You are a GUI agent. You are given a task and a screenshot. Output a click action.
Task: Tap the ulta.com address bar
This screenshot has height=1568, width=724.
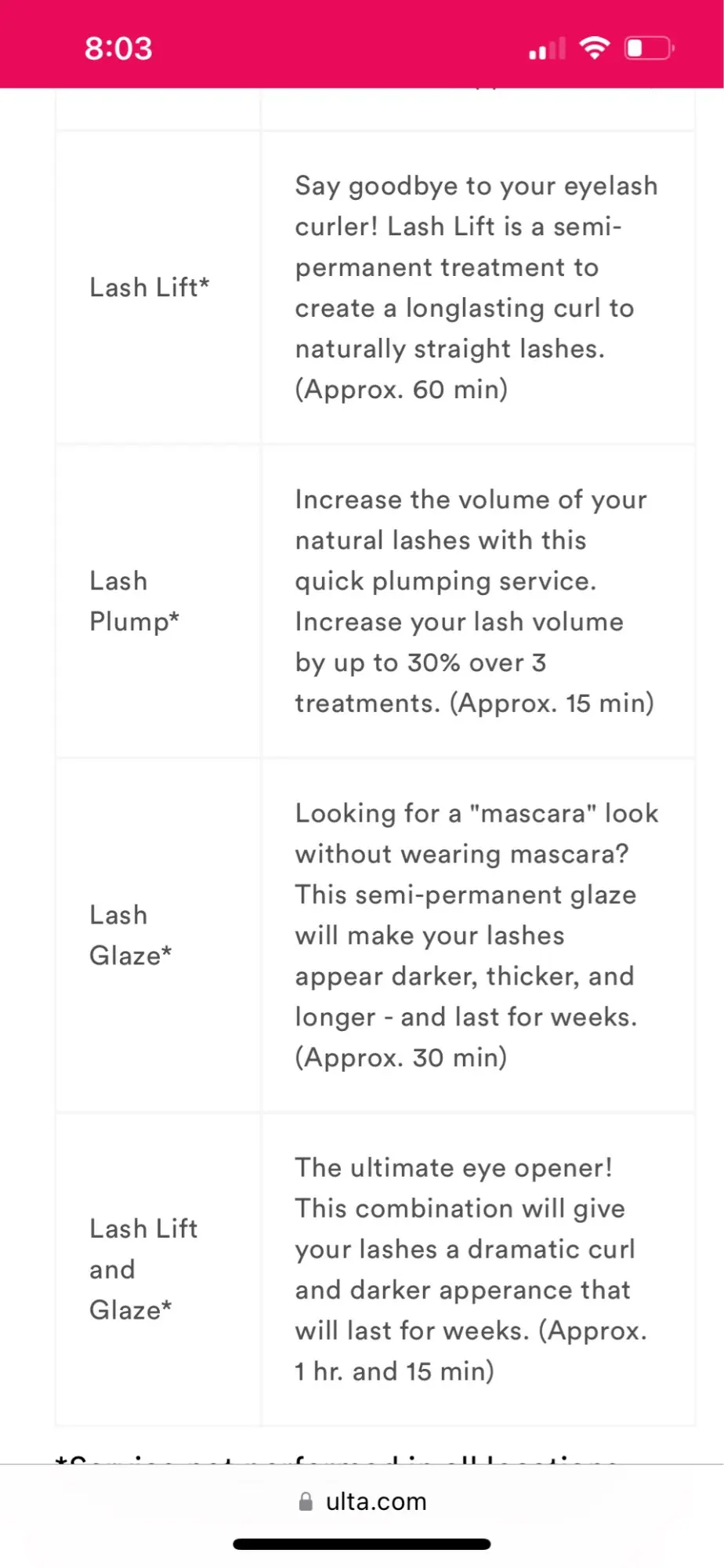click(x=362, y=1501)
